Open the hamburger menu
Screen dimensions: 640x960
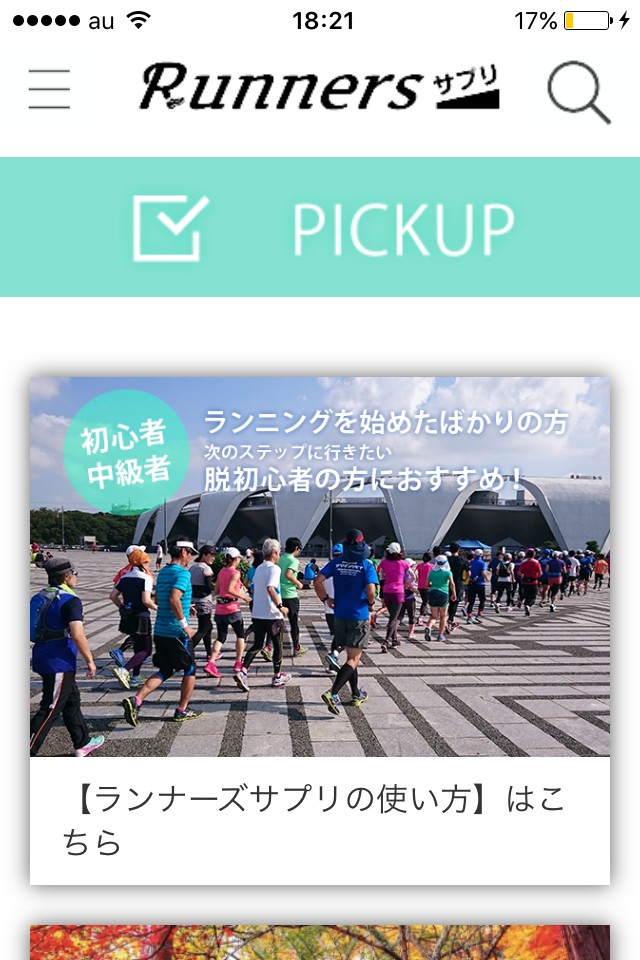click(49, 89)
